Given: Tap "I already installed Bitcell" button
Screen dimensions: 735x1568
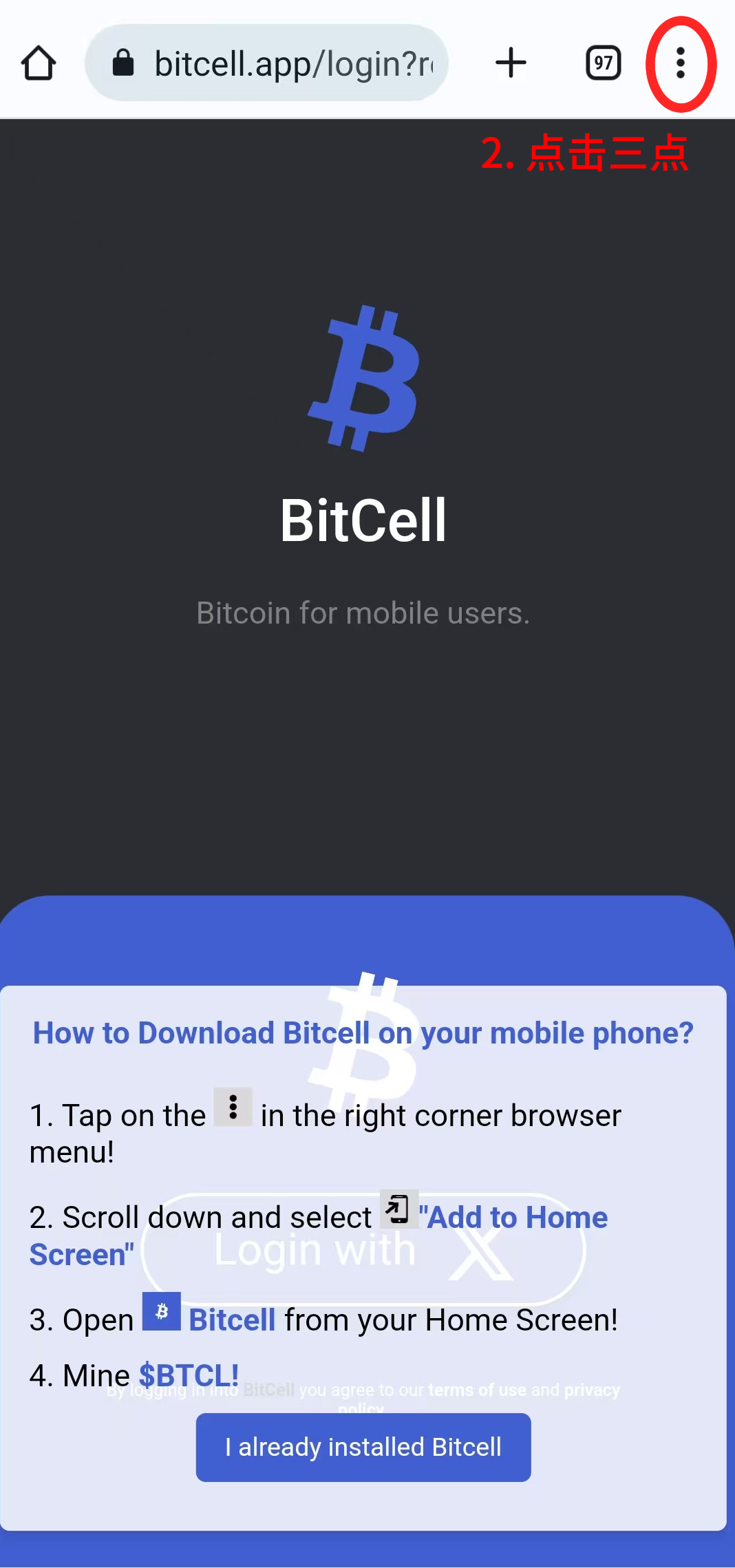Looking at the screenshot, I should (363, 1447).
